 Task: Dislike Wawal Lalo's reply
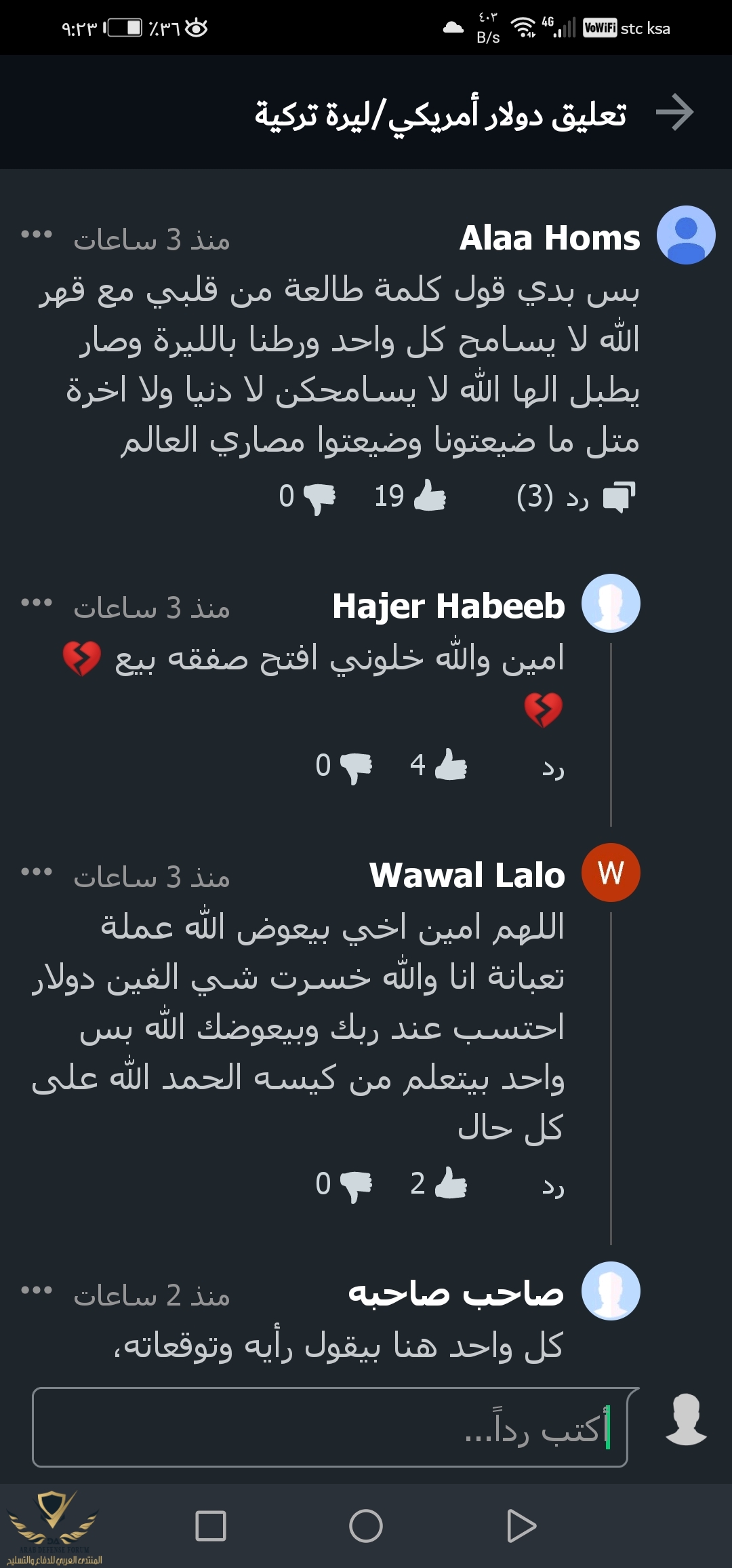pos(355,1186)
